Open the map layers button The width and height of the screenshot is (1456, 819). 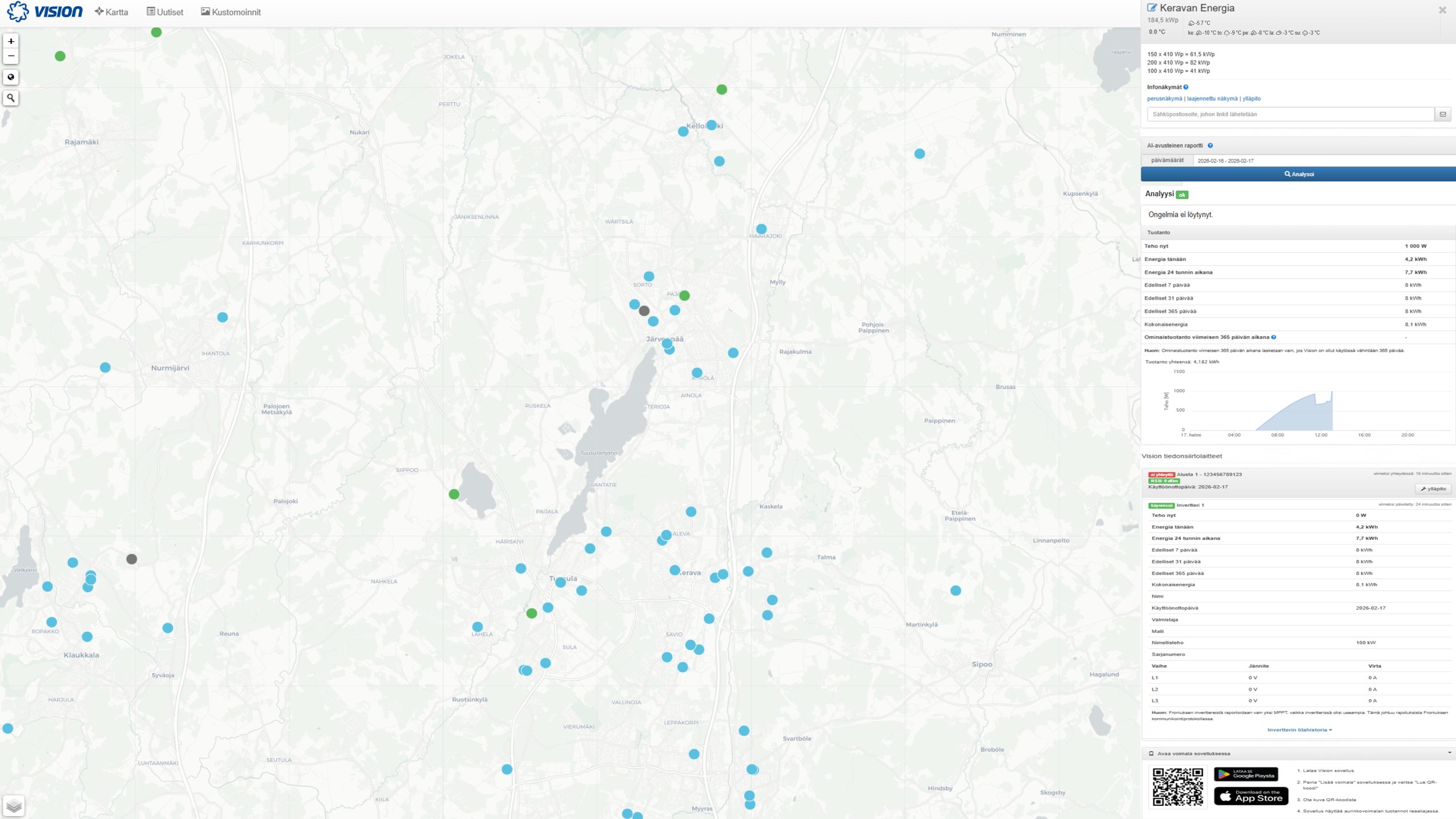(x=14, y=805)
